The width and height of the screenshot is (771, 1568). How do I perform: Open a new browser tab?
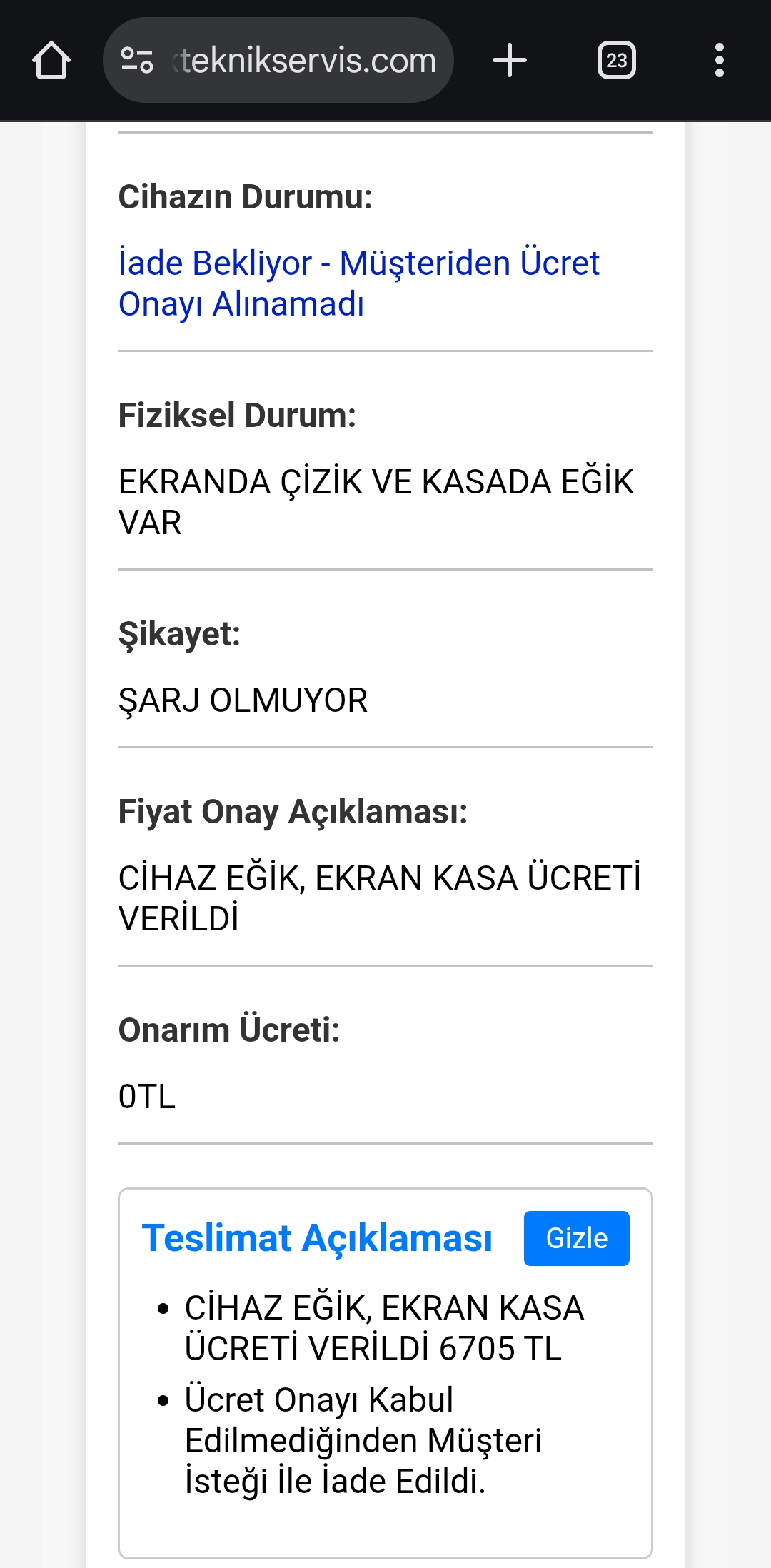(x=509, y=61)
